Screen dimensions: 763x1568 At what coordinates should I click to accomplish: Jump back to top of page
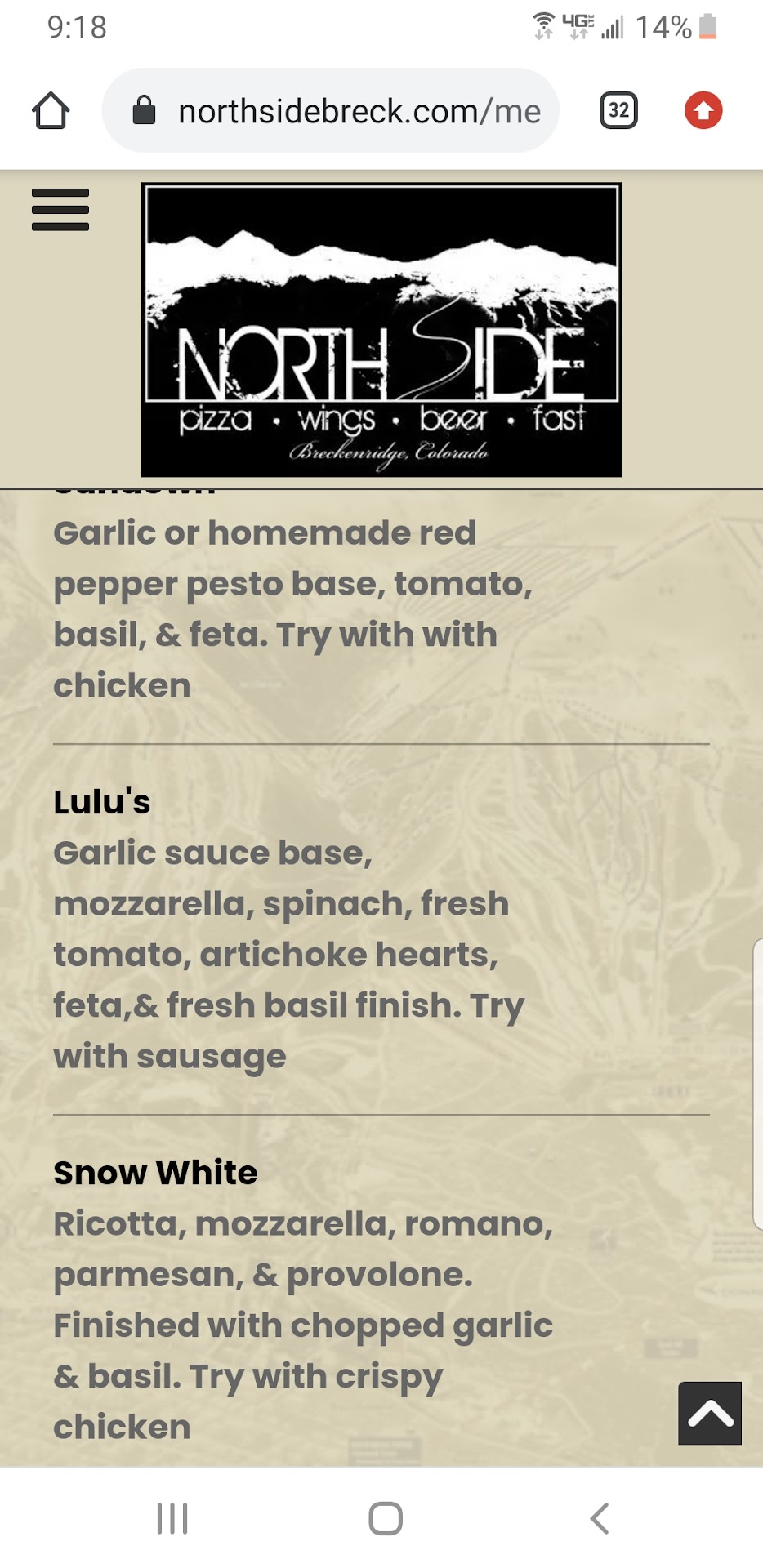pos(710,1413)
